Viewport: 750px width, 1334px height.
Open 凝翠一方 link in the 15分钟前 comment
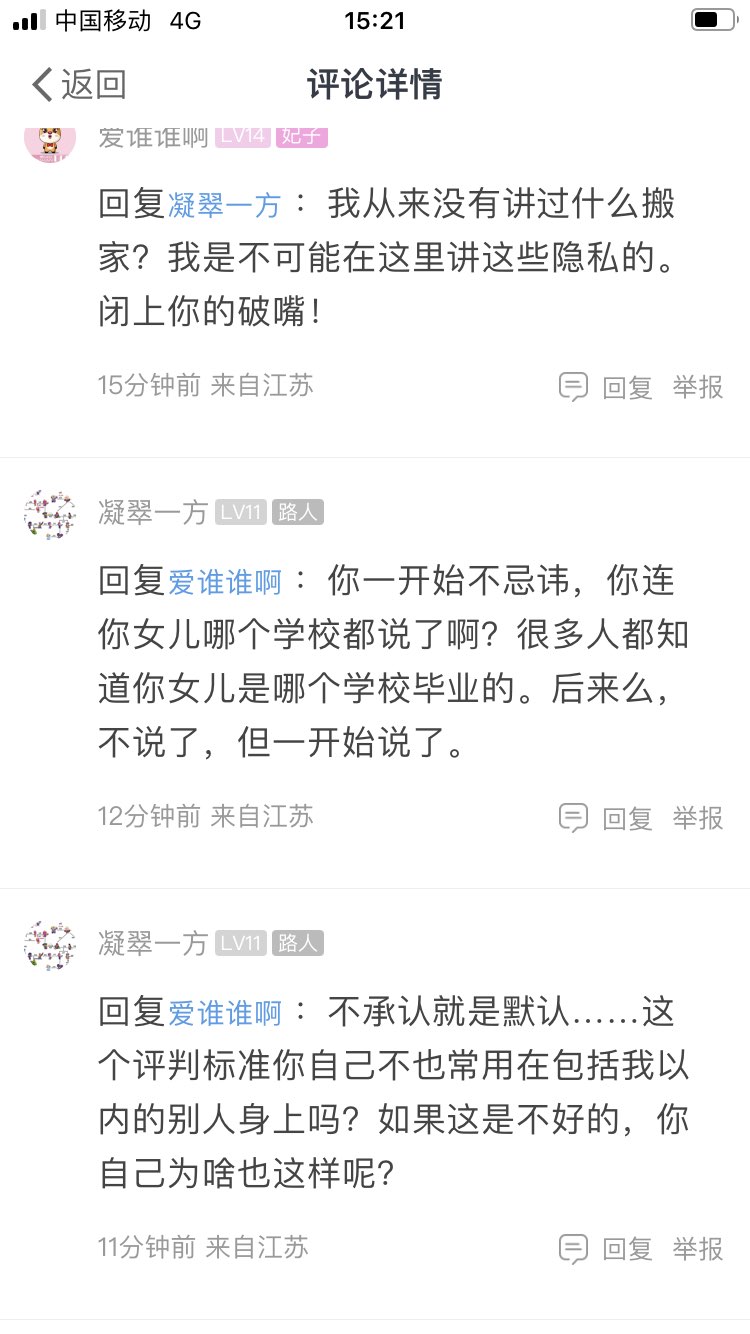[224, 205]
